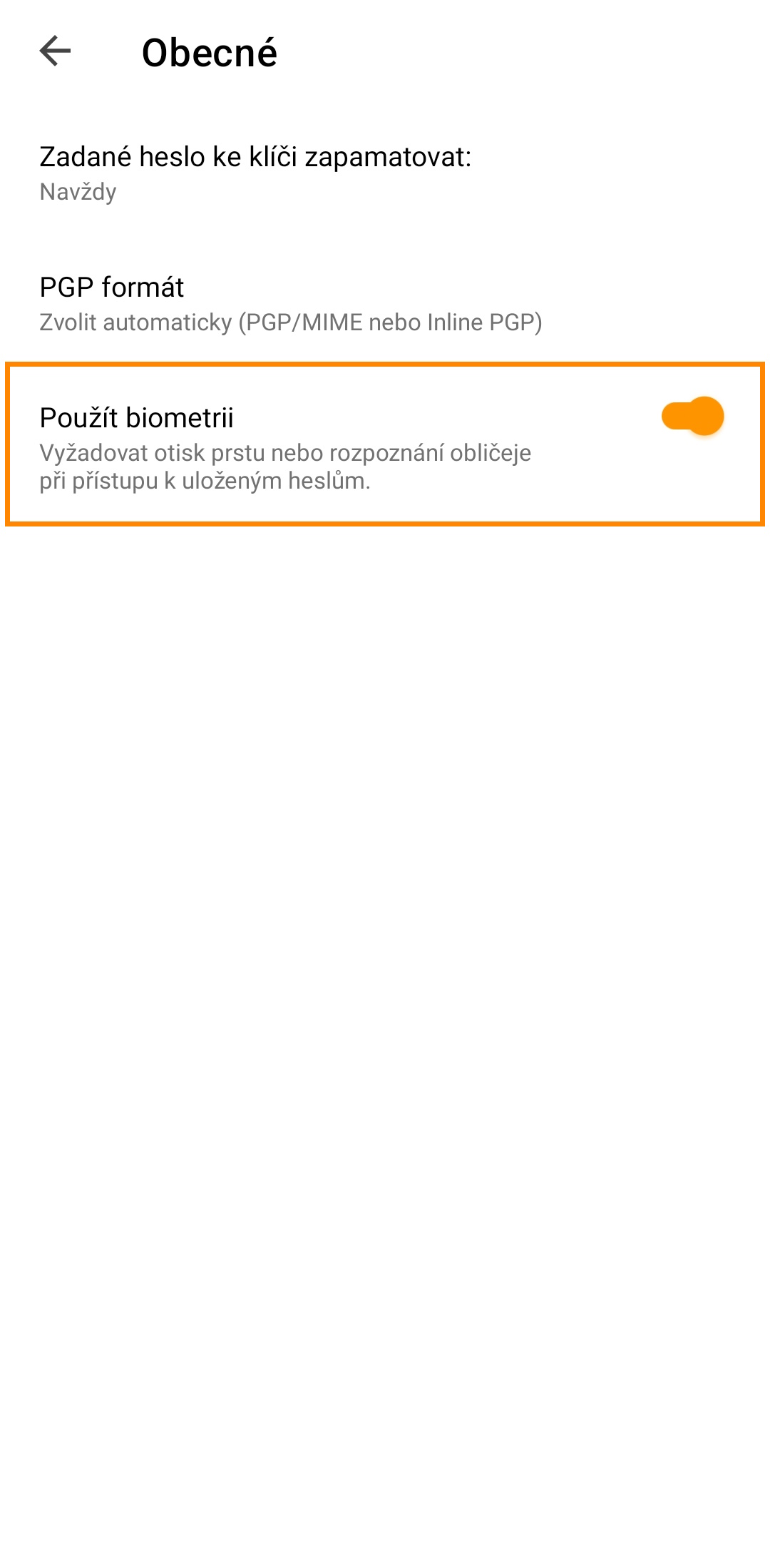Open the Zadané heslo ke klíči zapamatovat setting
Viewport: 770px width, 1568px height.
(x=255, y=173)
